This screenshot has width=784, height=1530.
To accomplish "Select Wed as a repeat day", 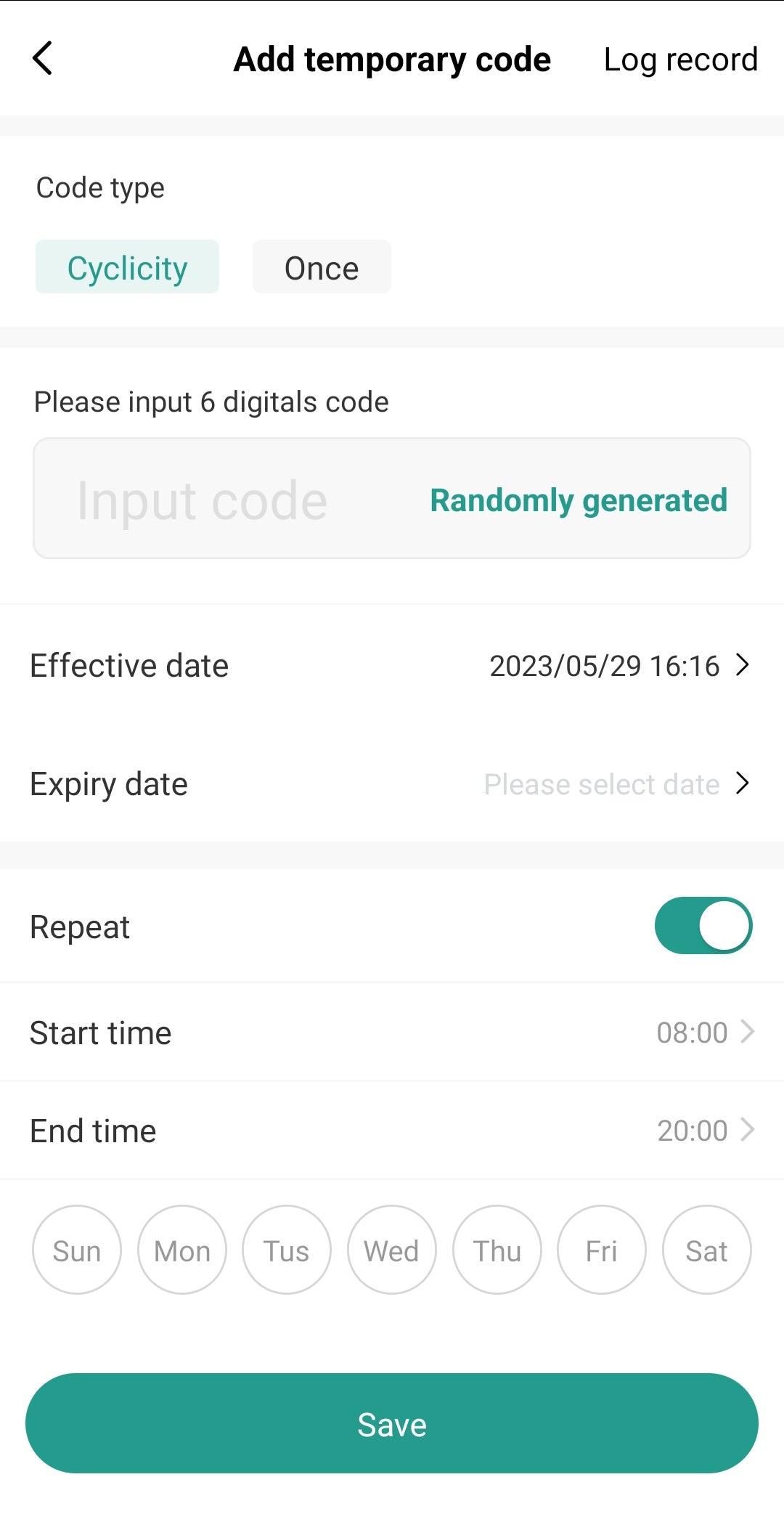I will pyautogui.click(x=392, y=1250).
